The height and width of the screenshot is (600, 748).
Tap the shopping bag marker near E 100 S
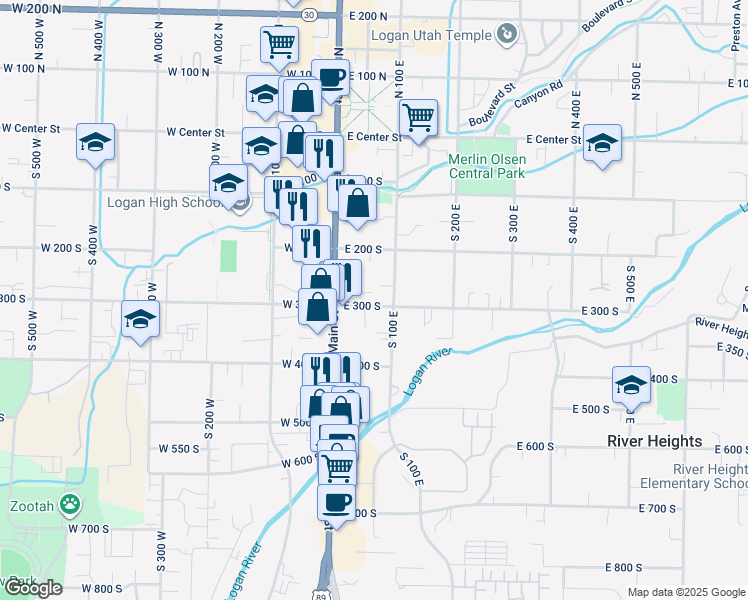(357, 204)
